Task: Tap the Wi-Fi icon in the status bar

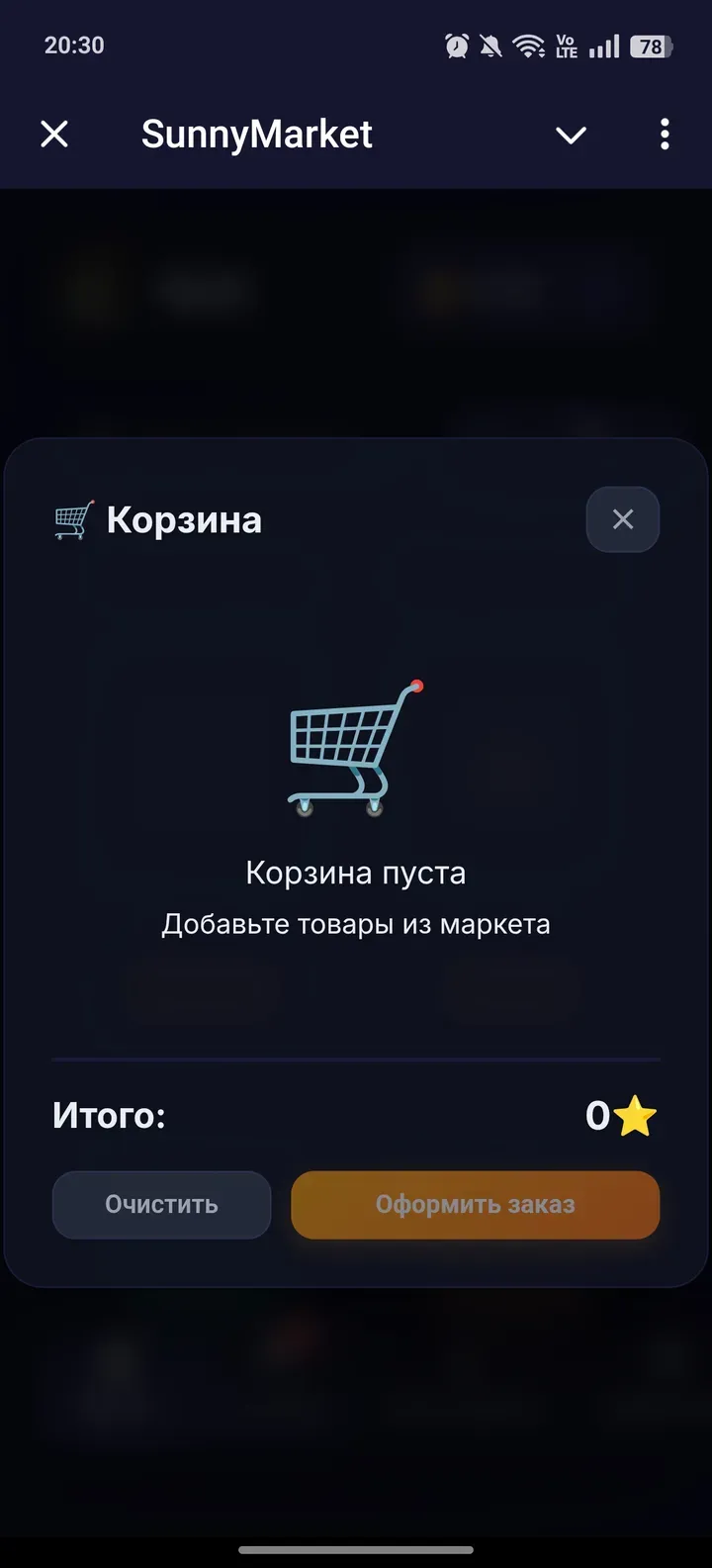Action: tap(529, 45)
